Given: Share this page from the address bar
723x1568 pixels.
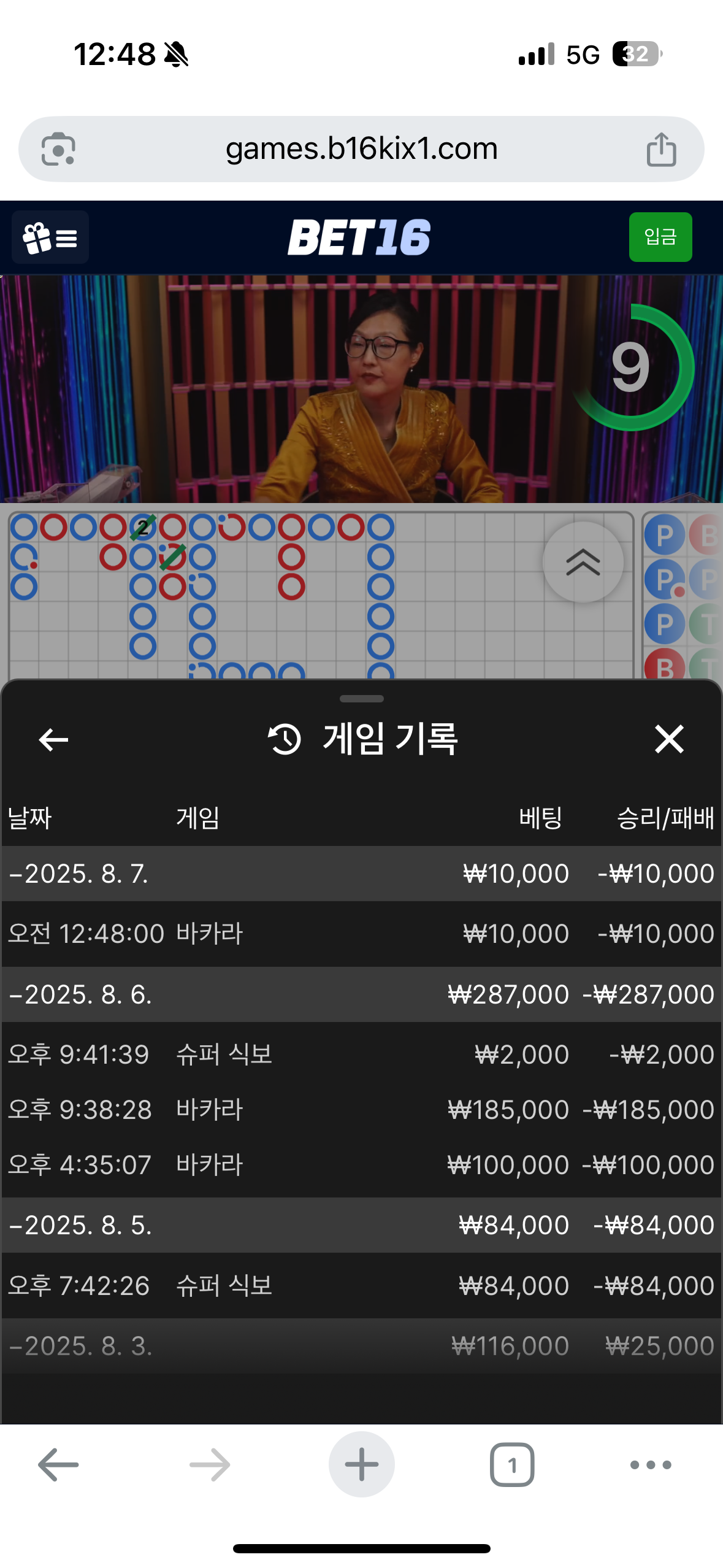Looking at the screenshot, I should [661, 149].
